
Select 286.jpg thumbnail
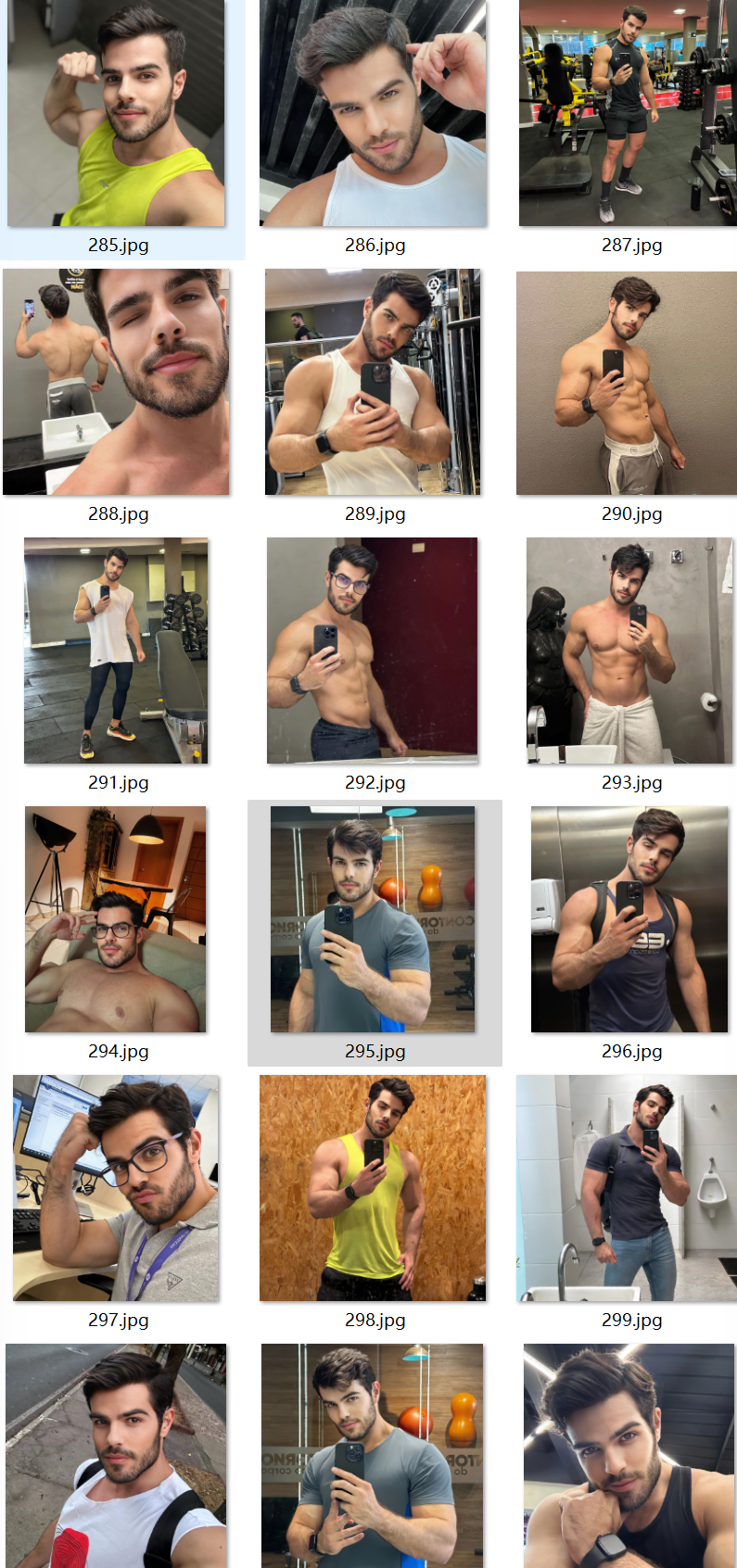pyautogui.click(x=373, y=113)
